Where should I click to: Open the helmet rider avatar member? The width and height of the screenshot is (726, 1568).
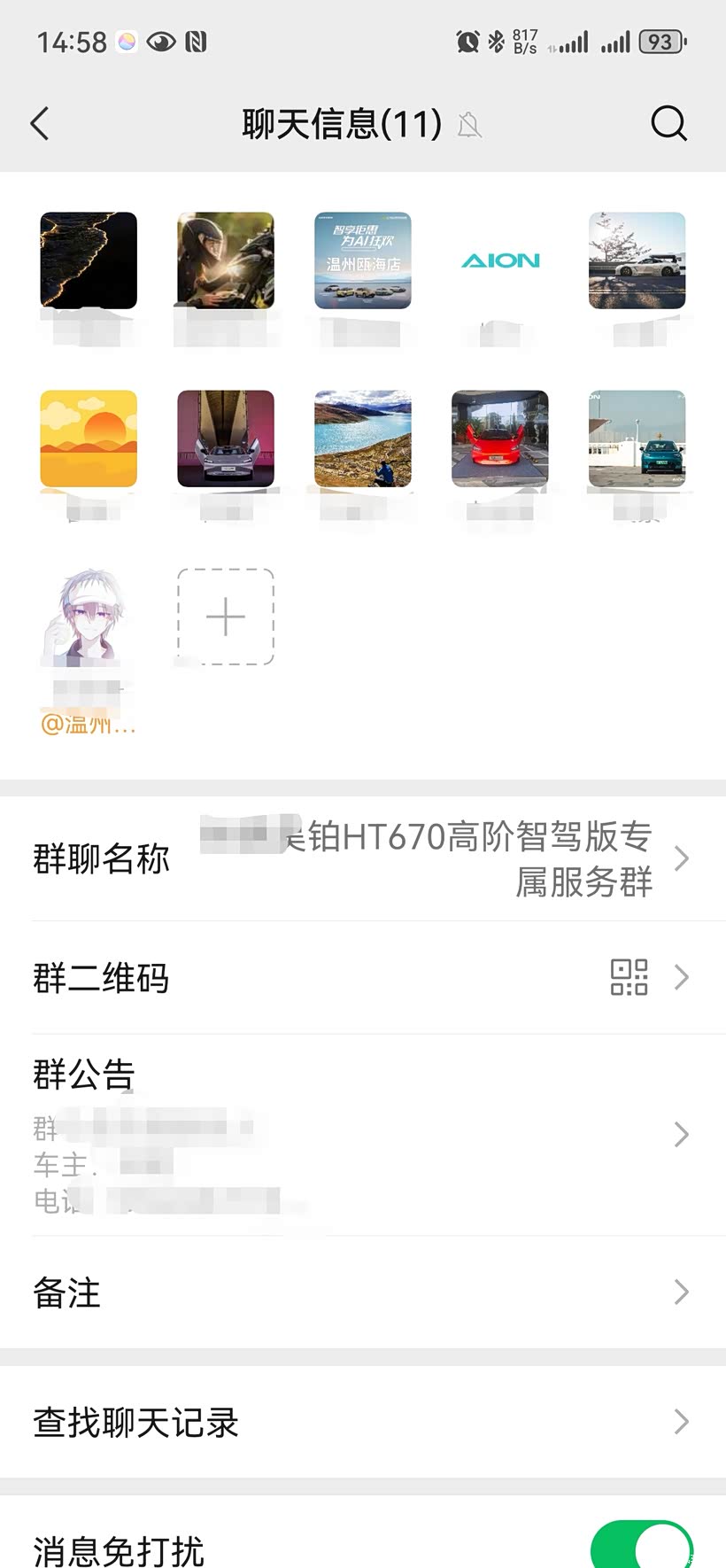(226, 260)
